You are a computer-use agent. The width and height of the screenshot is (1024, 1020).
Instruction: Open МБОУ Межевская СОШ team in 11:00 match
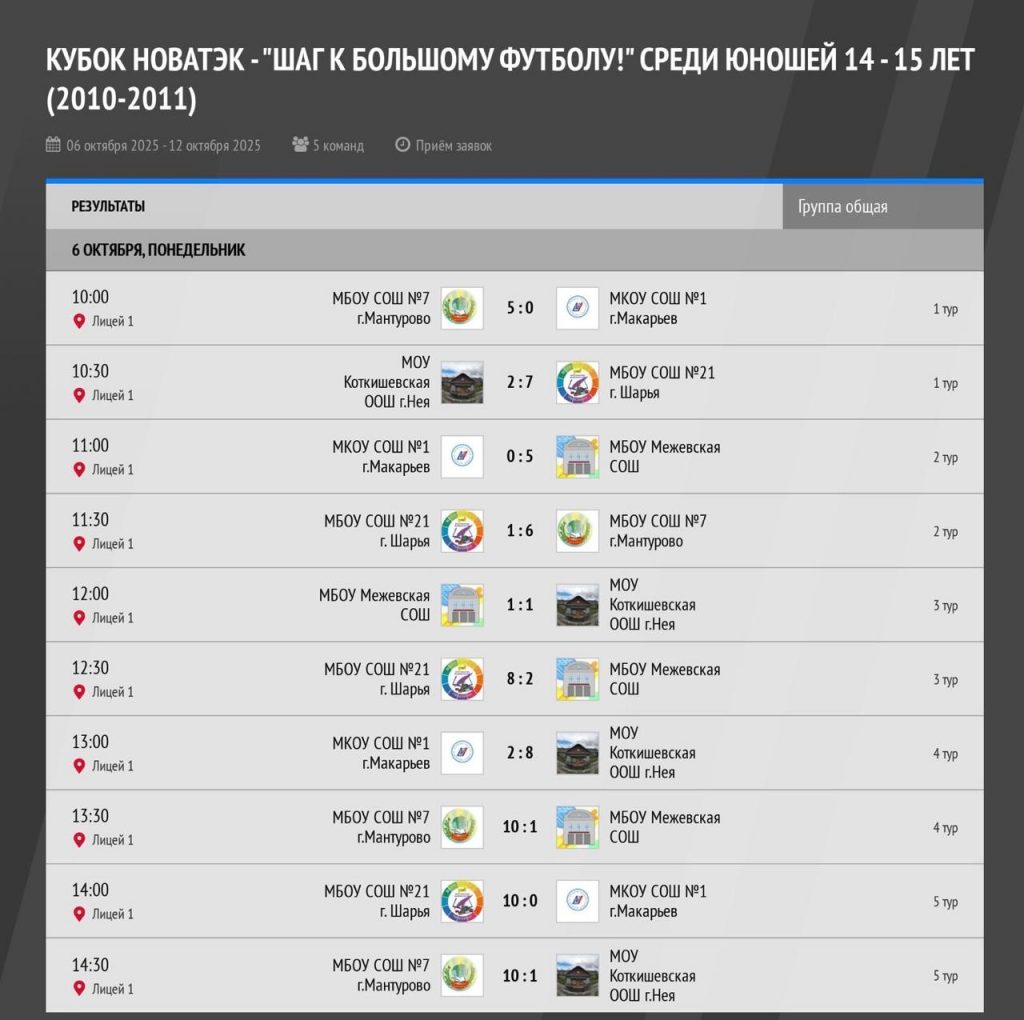pos(664,456)
